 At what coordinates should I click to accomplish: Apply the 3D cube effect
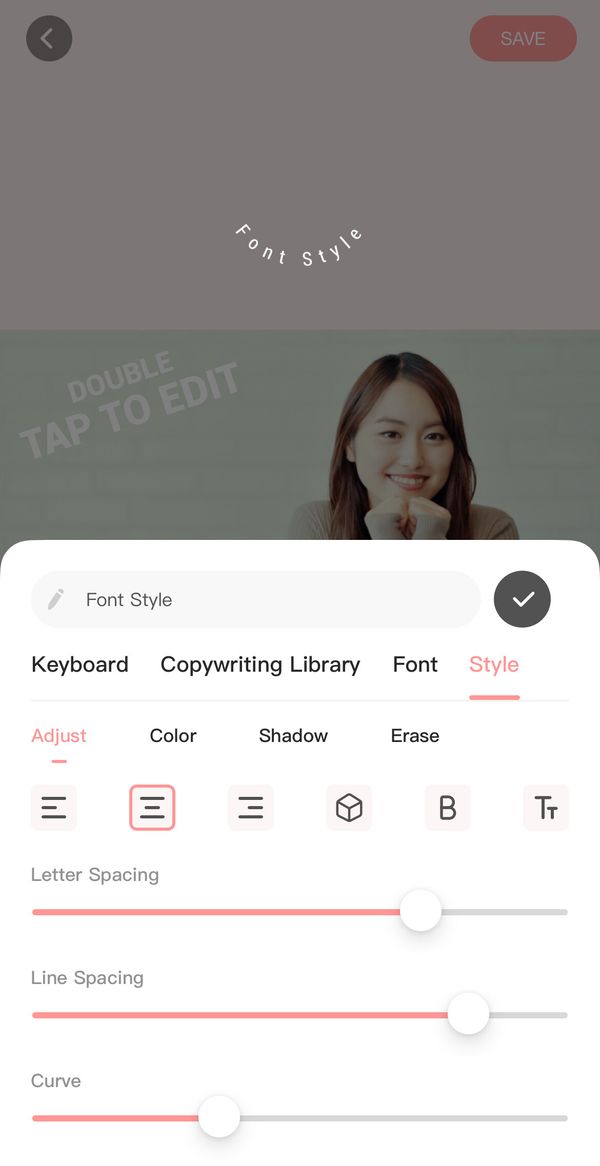349,808
